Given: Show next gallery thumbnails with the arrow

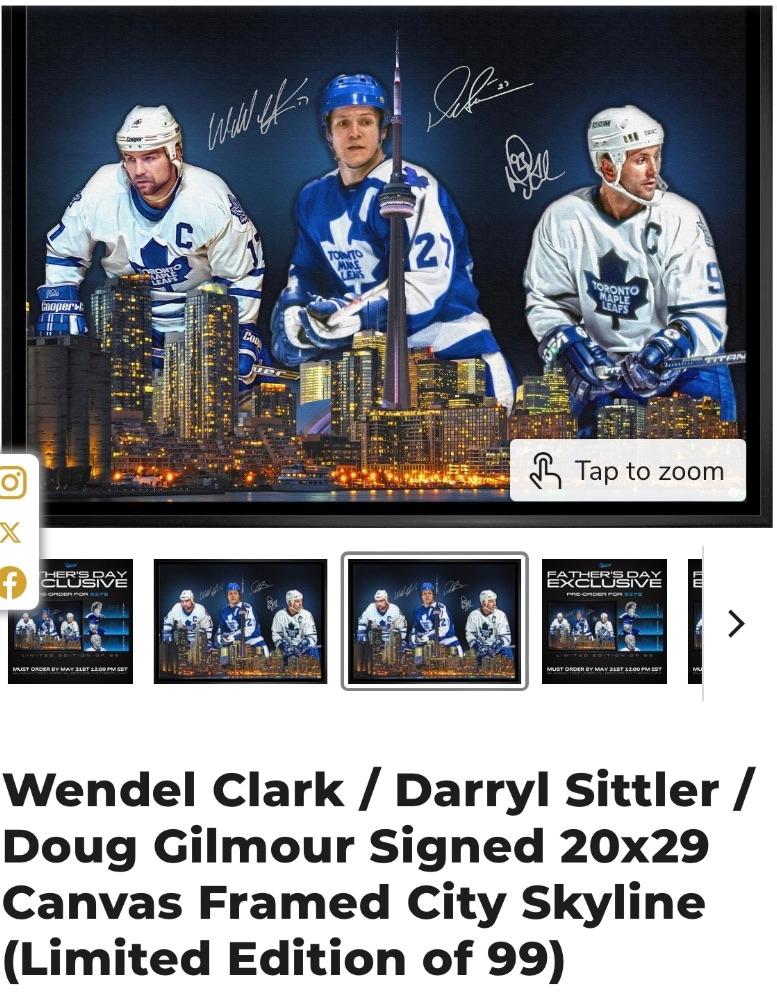Looking at the screenshot, I should click(736, 623).
